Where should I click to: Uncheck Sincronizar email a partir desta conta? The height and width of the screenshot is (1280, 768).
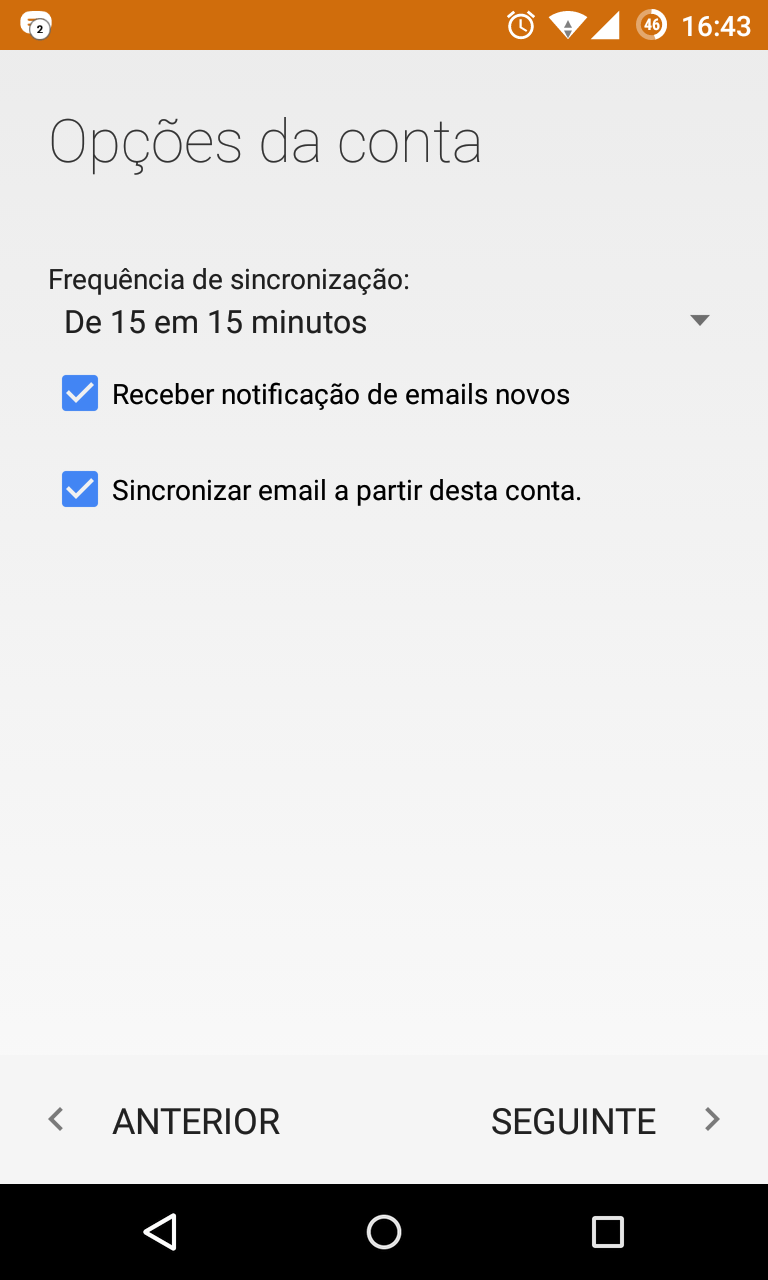[80, 490]
